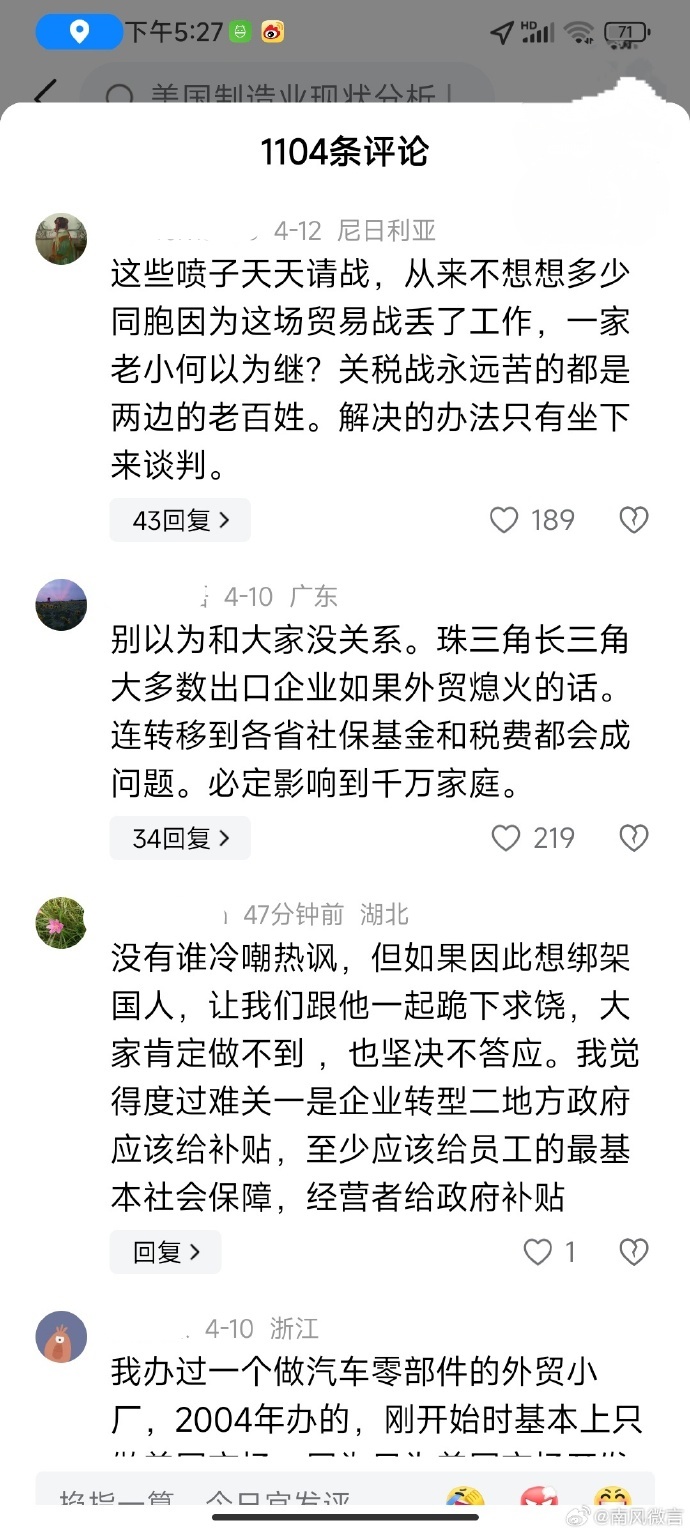The image size is (690, 1533).
Task: Expand the 34回复 replies thread
Action: 180,838
